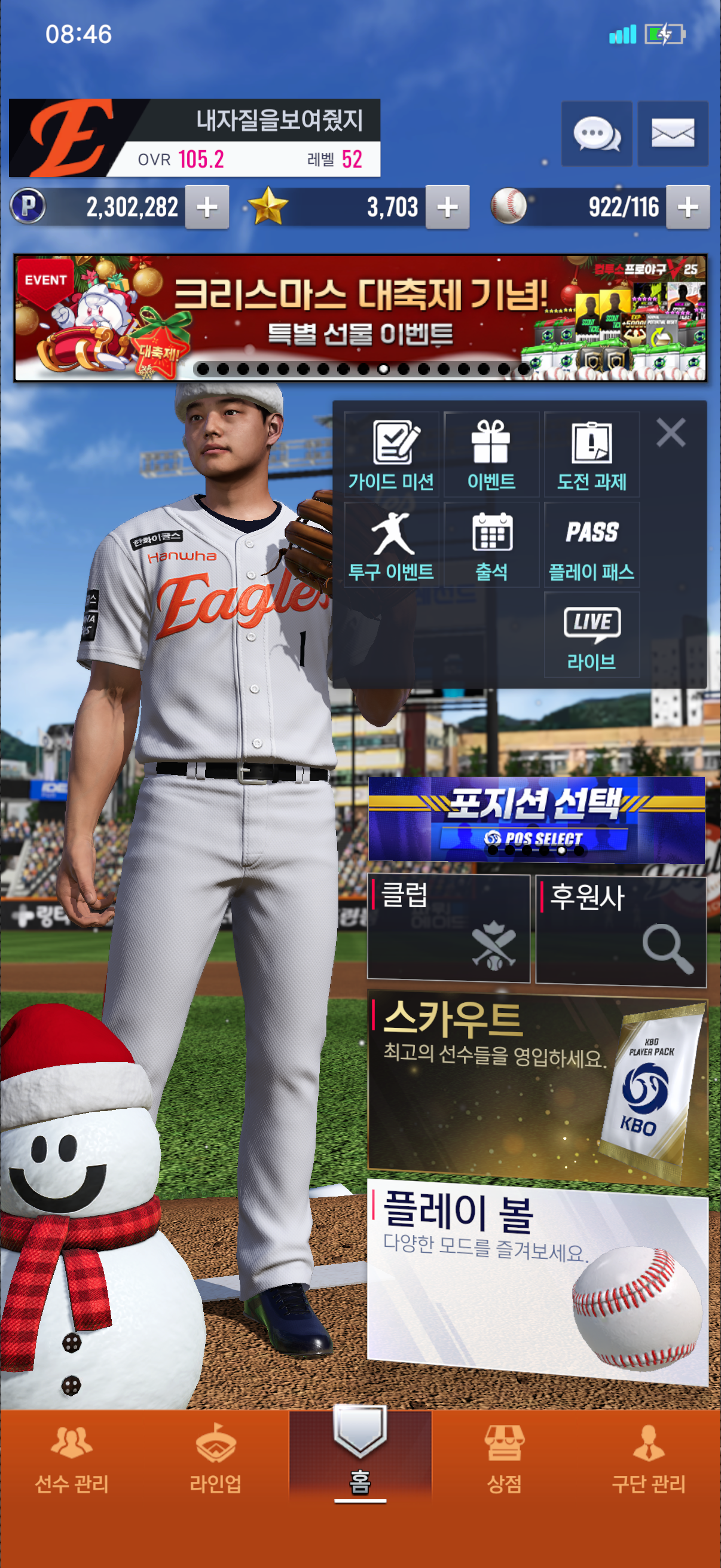Open the 포지션 선택 banner
The height and width of the screenshot is (1568, 721).
[x=536, y=819]
